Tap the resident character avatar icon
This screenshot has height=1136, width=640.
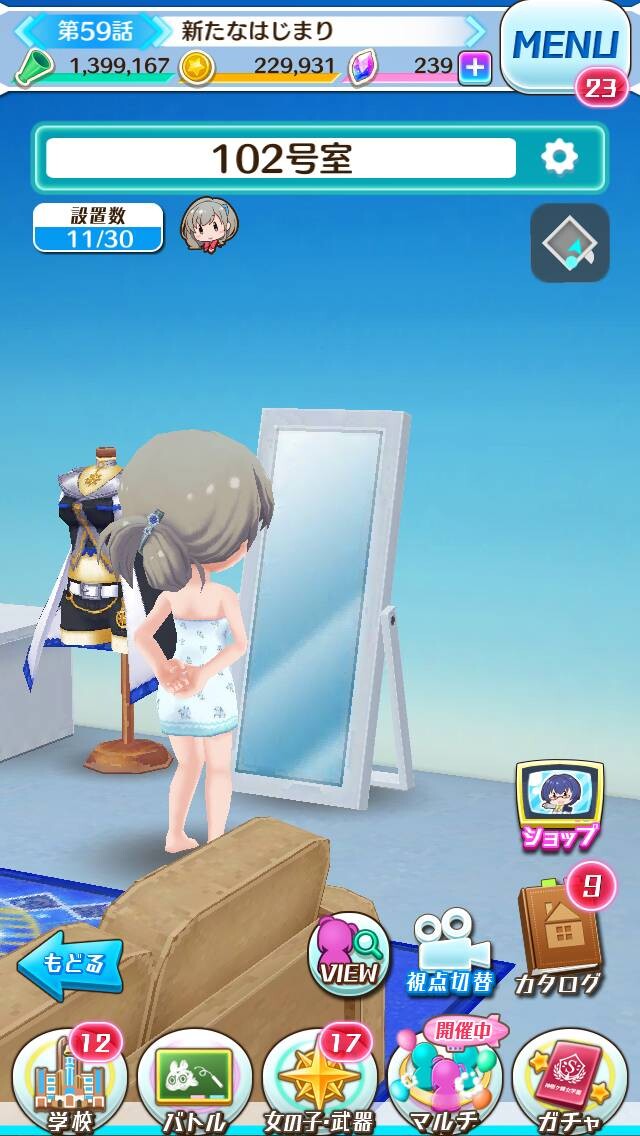[209, 224]
